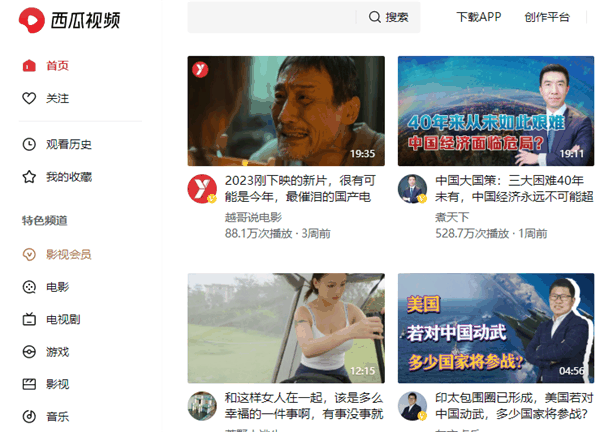This screenshot has width=600, height=432.
Task: Open the 下载APP link
Action: (478, 17)
